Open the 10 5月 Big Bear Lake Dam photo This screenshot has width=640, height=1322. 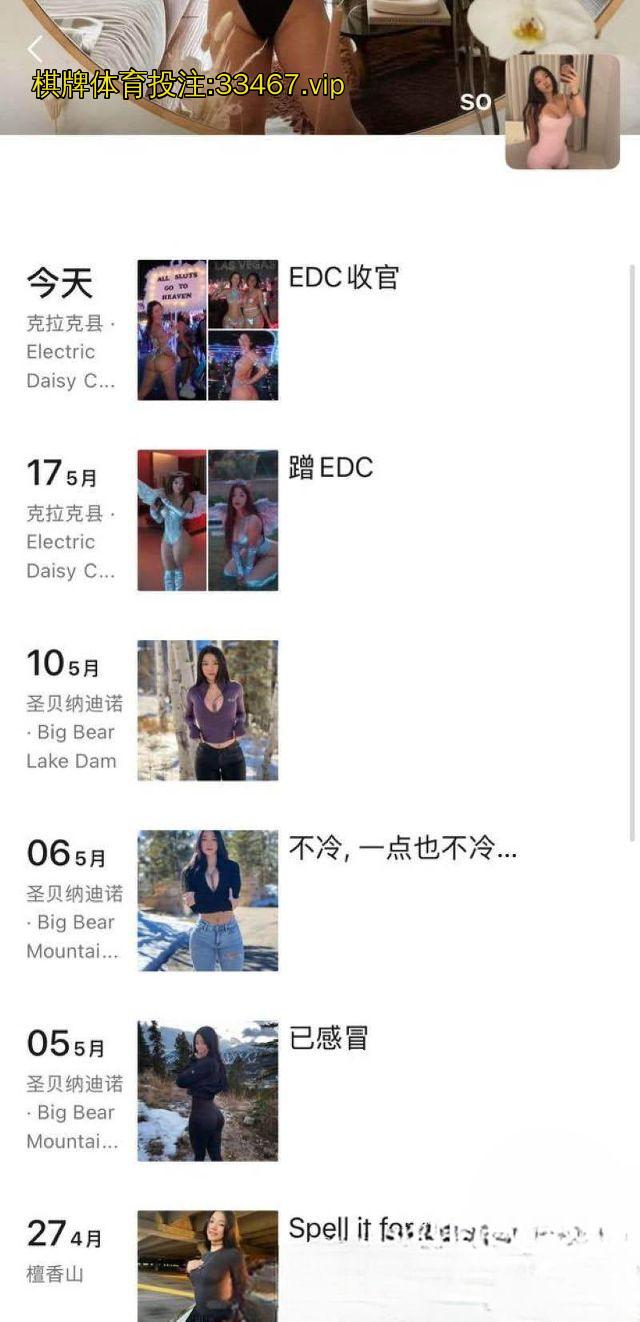[208, 710]
